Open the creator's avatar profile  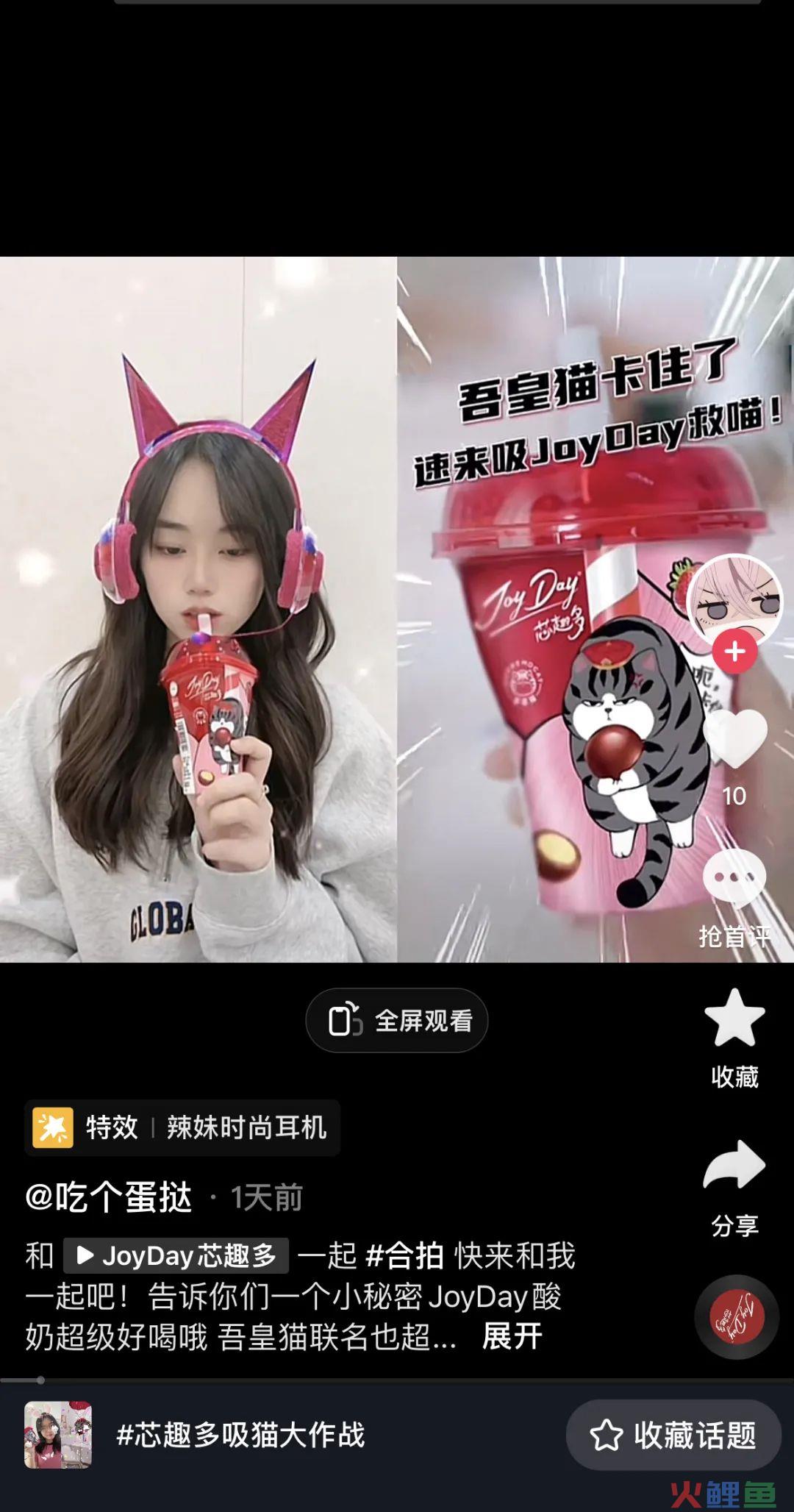click(x=734, y=599)
